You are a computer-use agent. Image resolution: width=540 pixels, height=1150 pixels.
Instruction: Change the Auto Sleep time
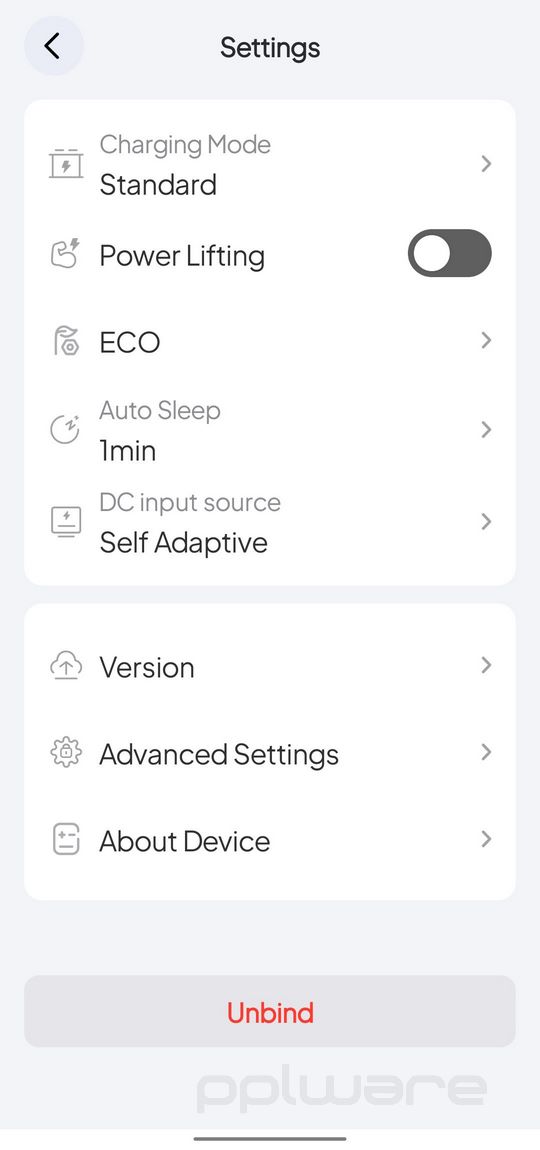(270, 431)
